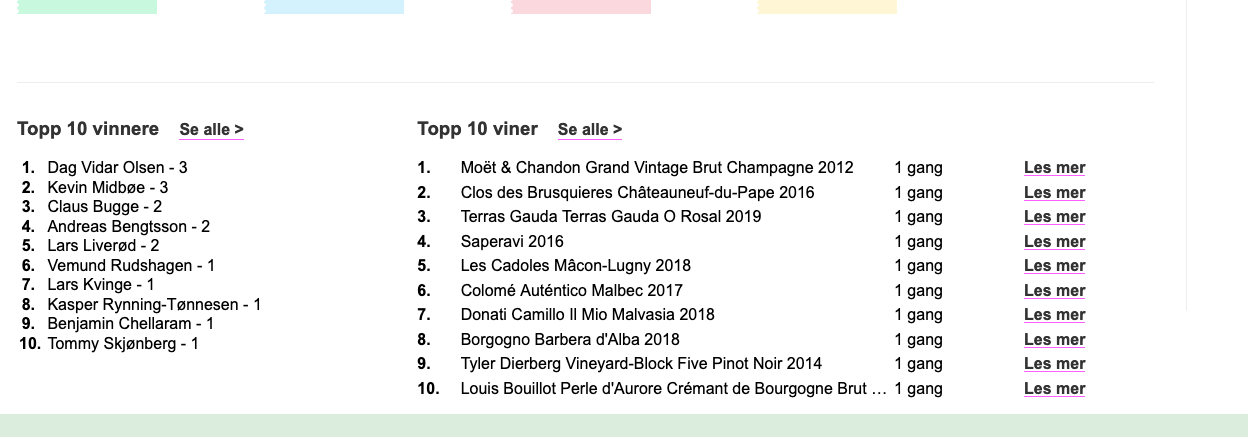The height and width of the screenshot is (437, 1248).
Task: Open 'Les mer' for Clos des Brusquieres
Action: (x=1054, y=193)
